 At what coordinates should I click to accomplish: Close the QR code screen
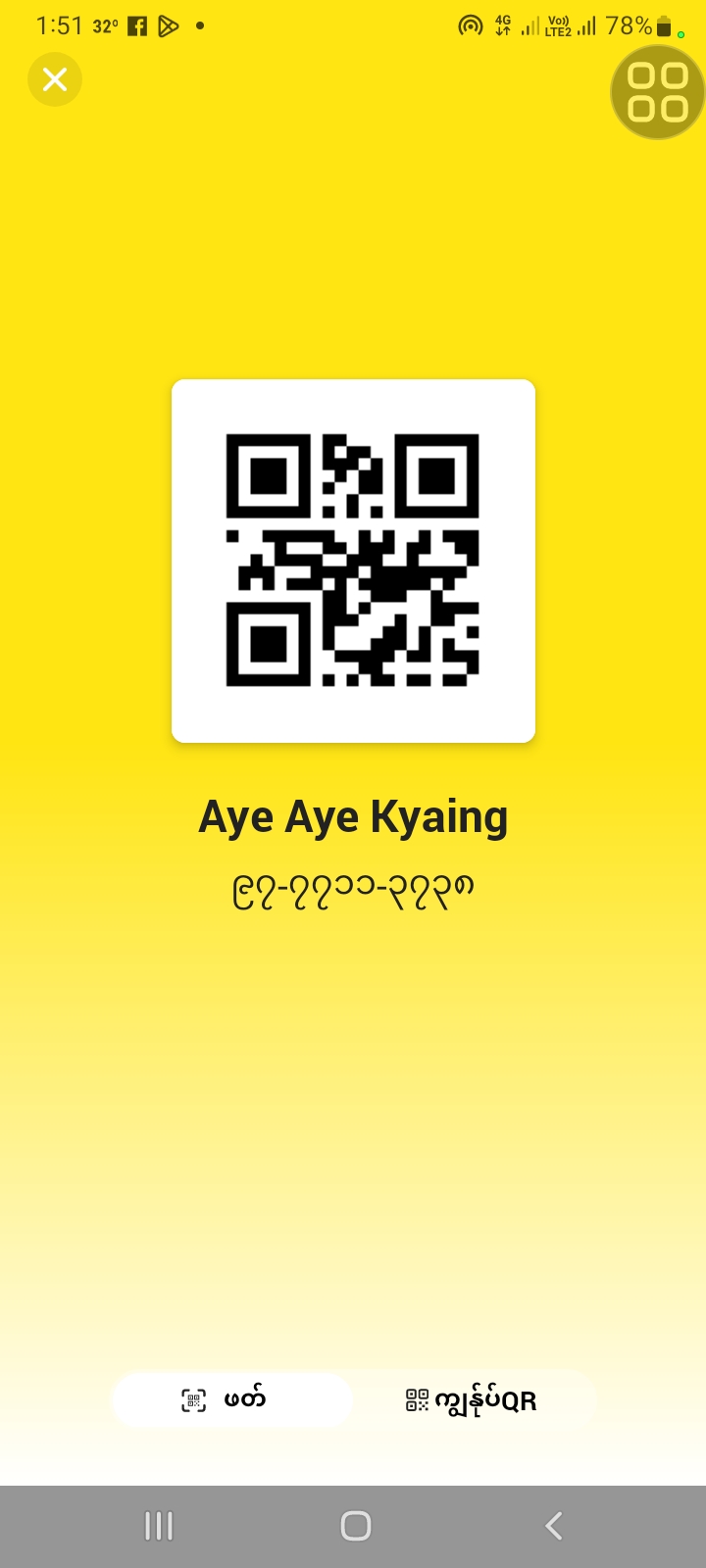point(55,79)
